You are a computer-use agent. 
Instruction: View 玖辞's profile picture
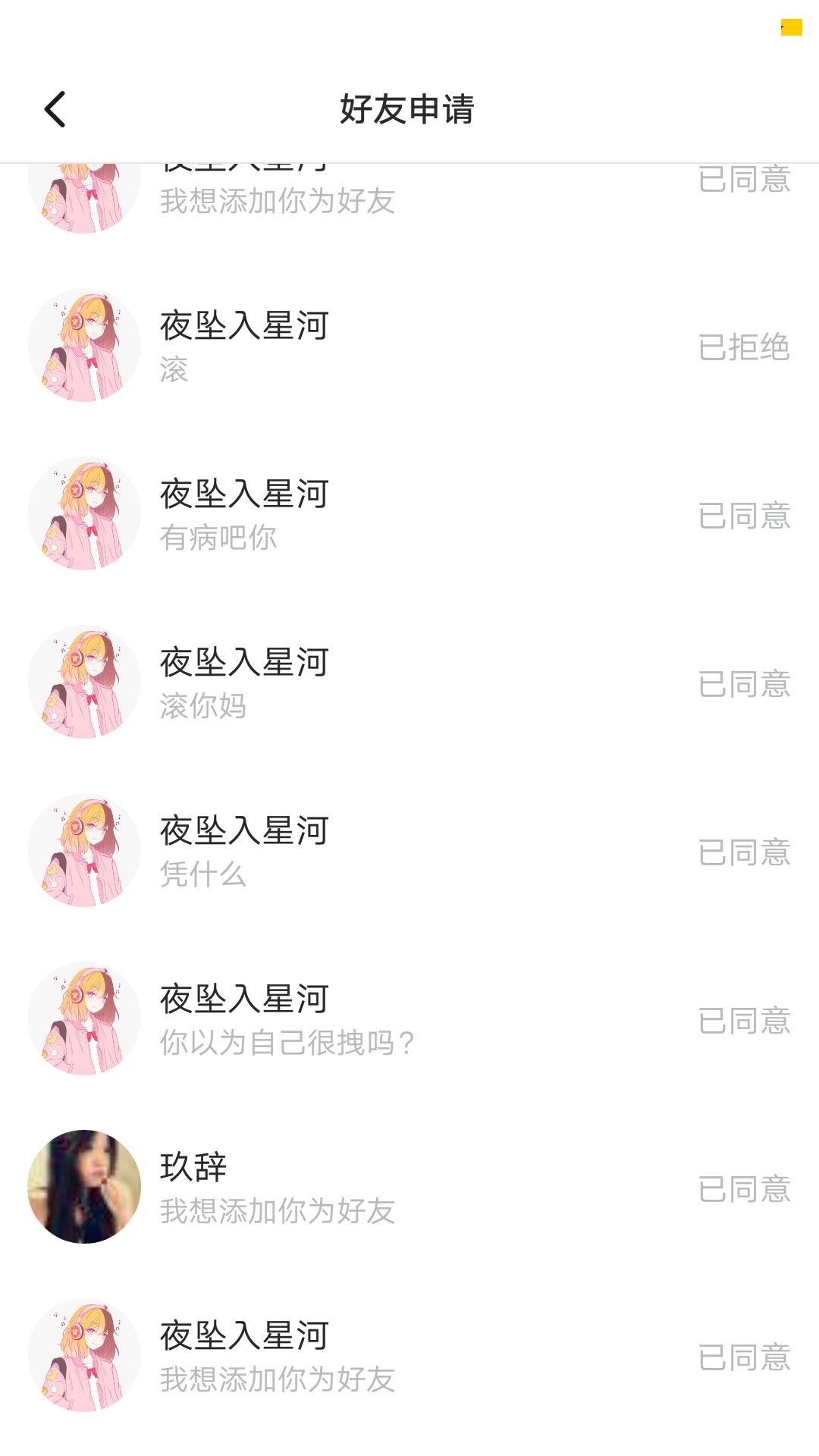pos(84,1187)
